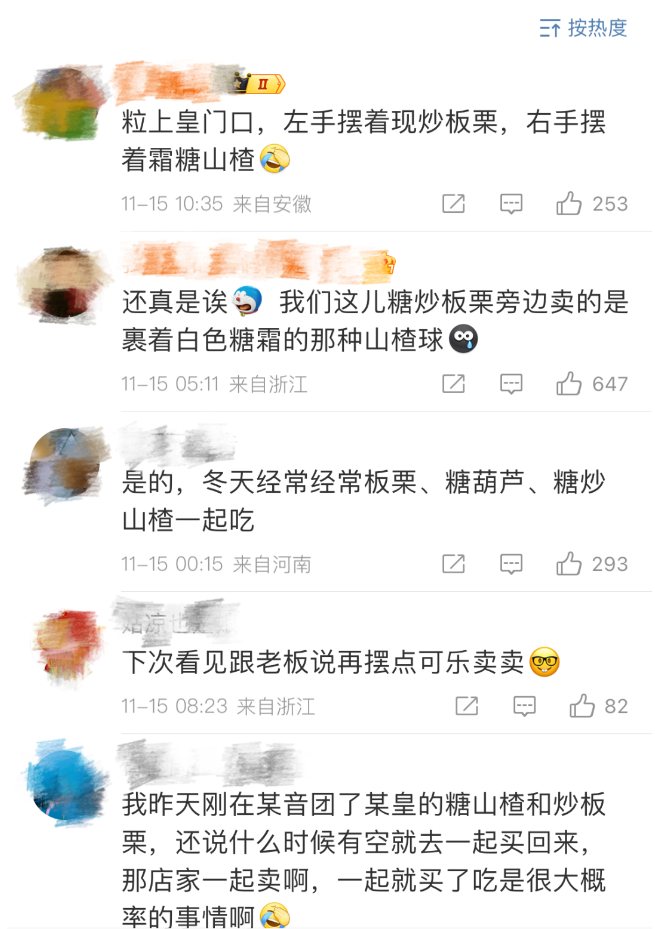Share the comment posted at 11-15 10:35
This screenshot has width=655, height=929.
pyautogui.click(x=453, y=204)
